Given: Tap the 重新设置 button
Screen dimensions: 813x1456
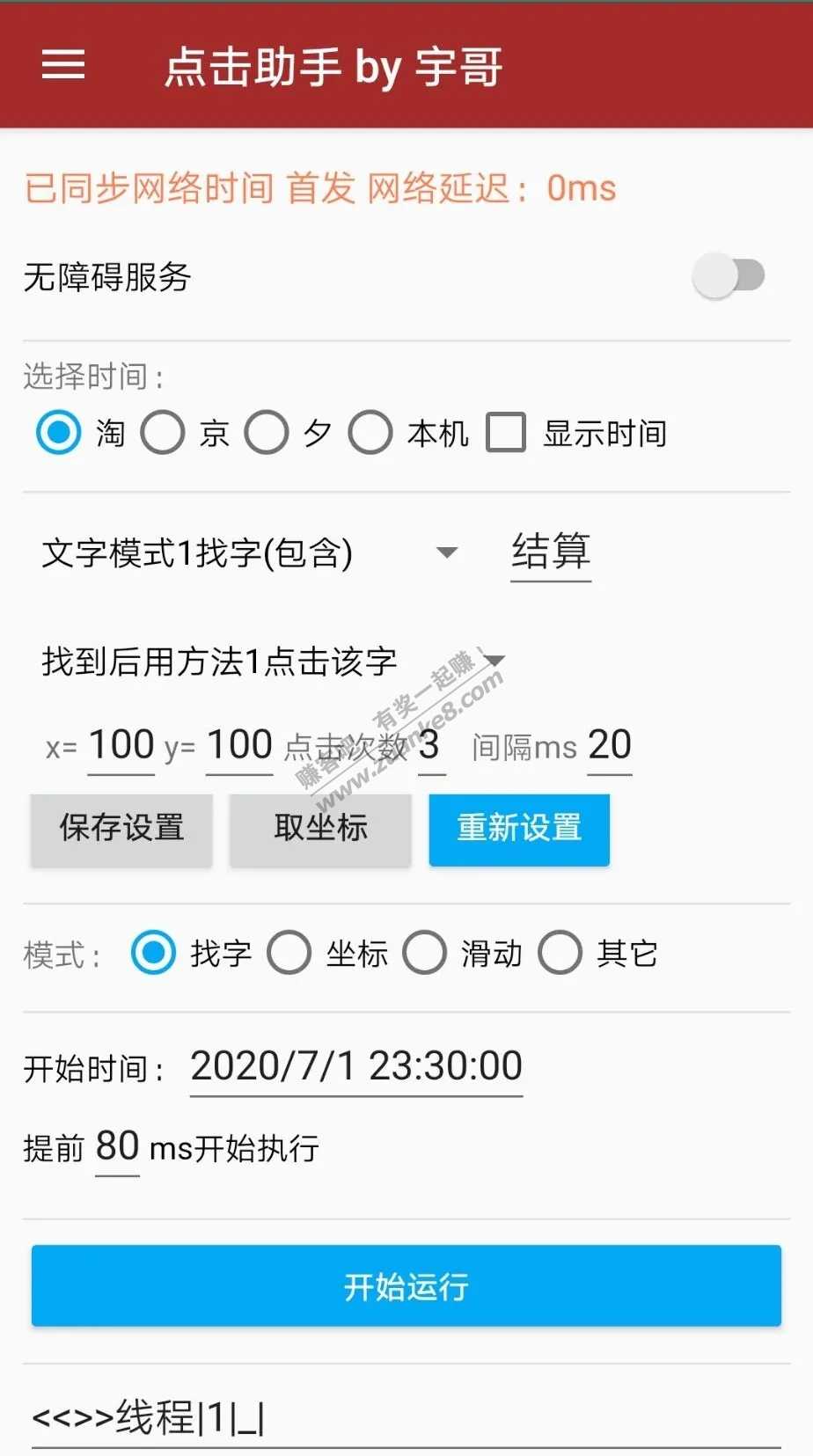Looking at the screenshot, I should pos(519,829).
